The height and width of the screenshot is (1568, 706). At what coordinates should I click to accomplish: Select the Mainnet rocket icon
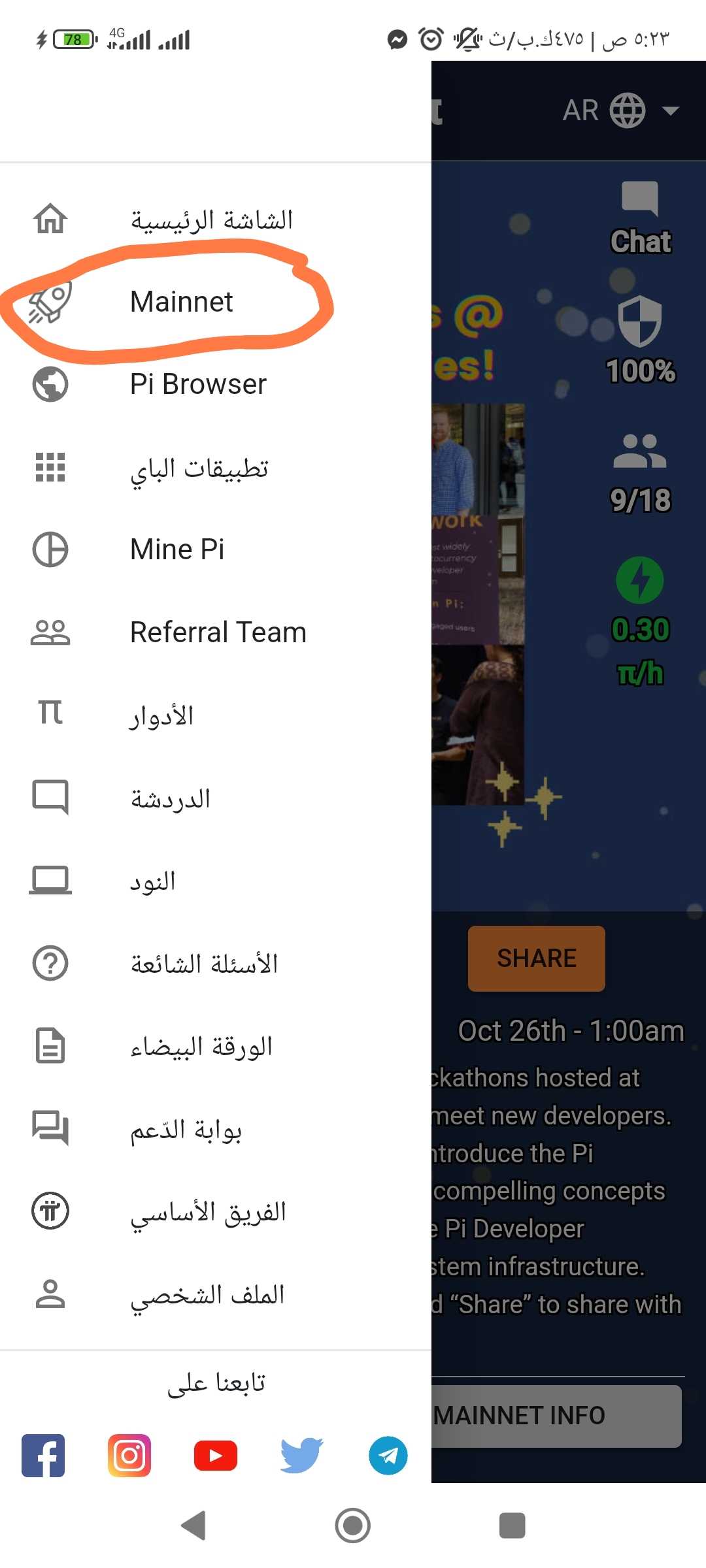49,302
